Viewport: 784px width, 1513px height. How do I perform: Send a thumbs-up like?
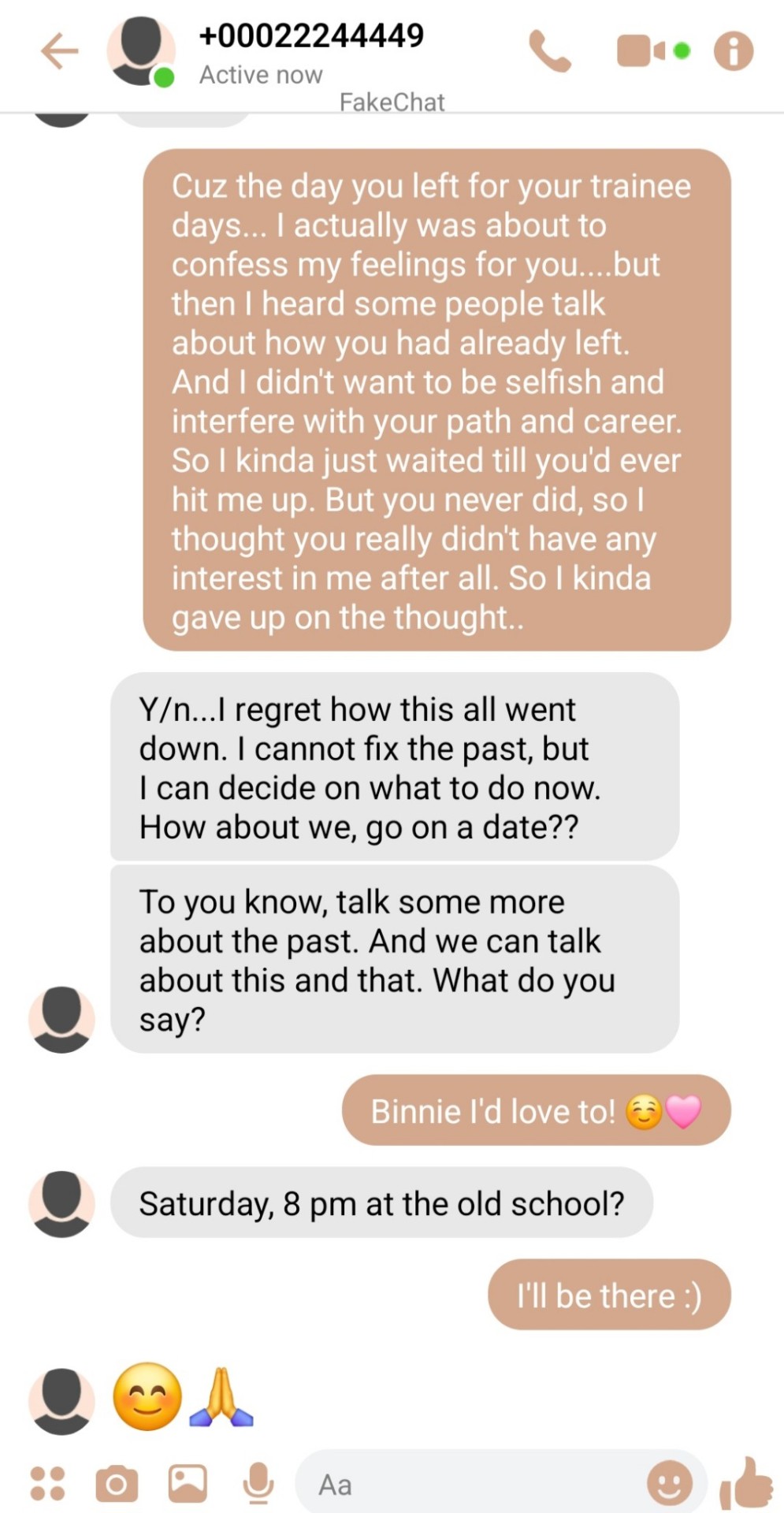745,1483
